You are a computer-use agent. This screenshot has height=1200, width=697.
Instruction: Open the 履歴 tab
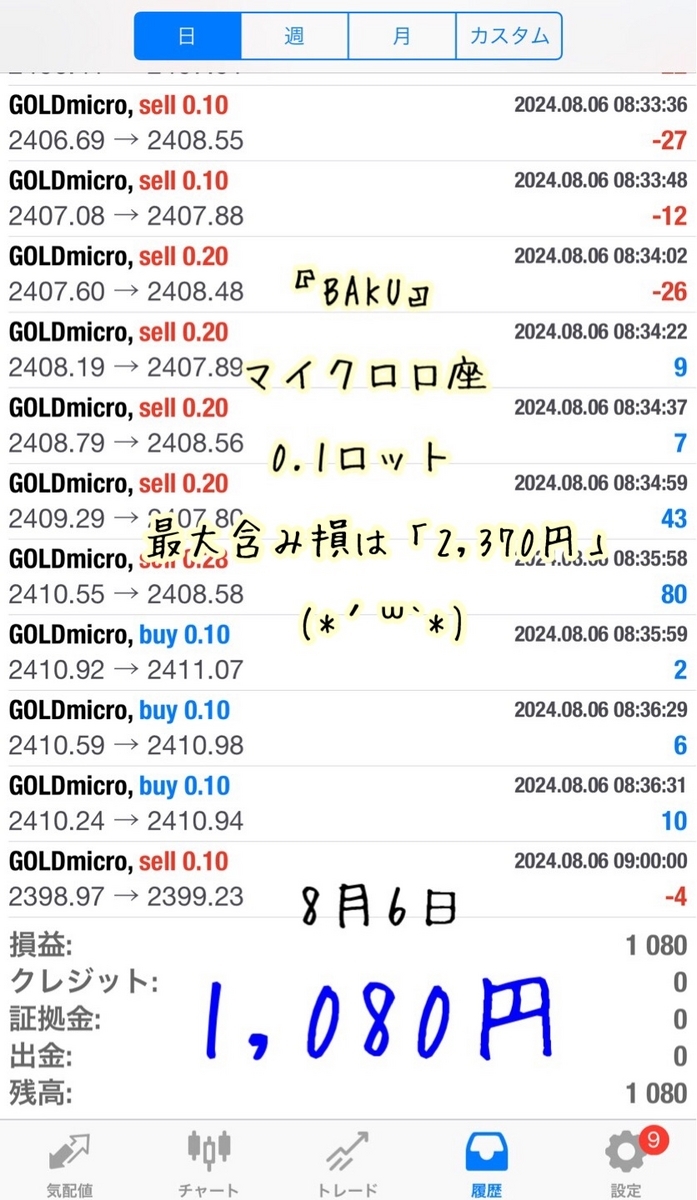[x=487, y=1163]
